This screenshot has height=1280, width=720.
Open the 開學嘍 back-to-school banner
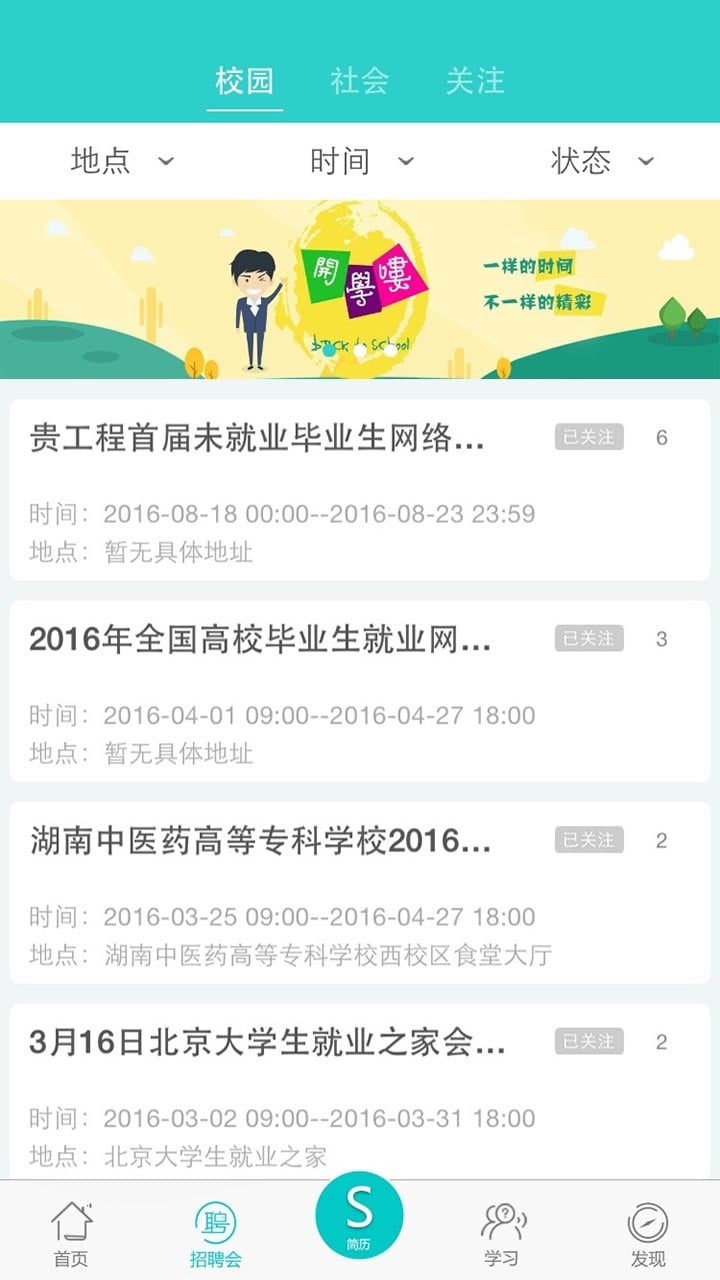360,290
